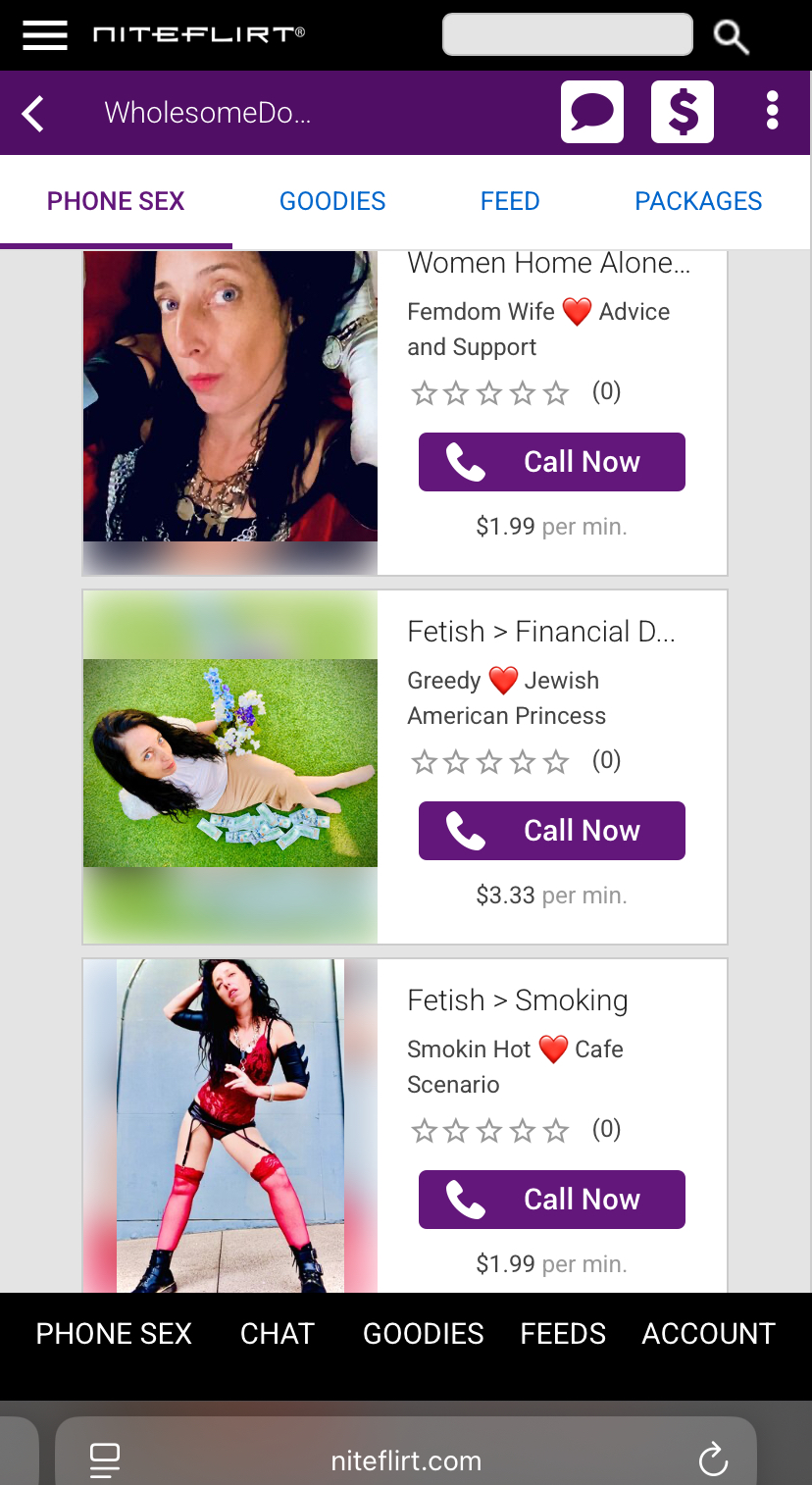Open the Fetish > Smoking listing photo
Viewport: 812px width, 1485px height.
[x=230, y=1125]
